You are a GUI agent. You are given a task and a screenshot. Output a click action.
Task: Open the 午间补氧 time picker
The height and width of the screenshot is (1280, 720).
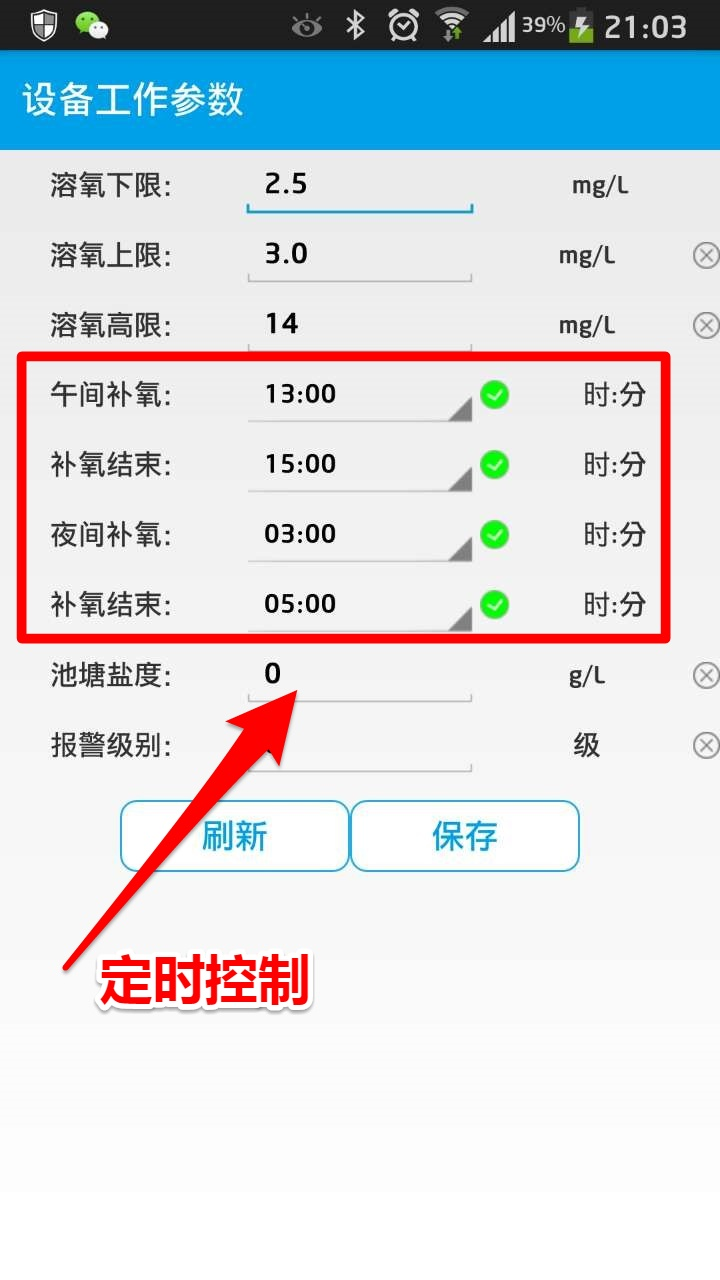click(360, 396)
